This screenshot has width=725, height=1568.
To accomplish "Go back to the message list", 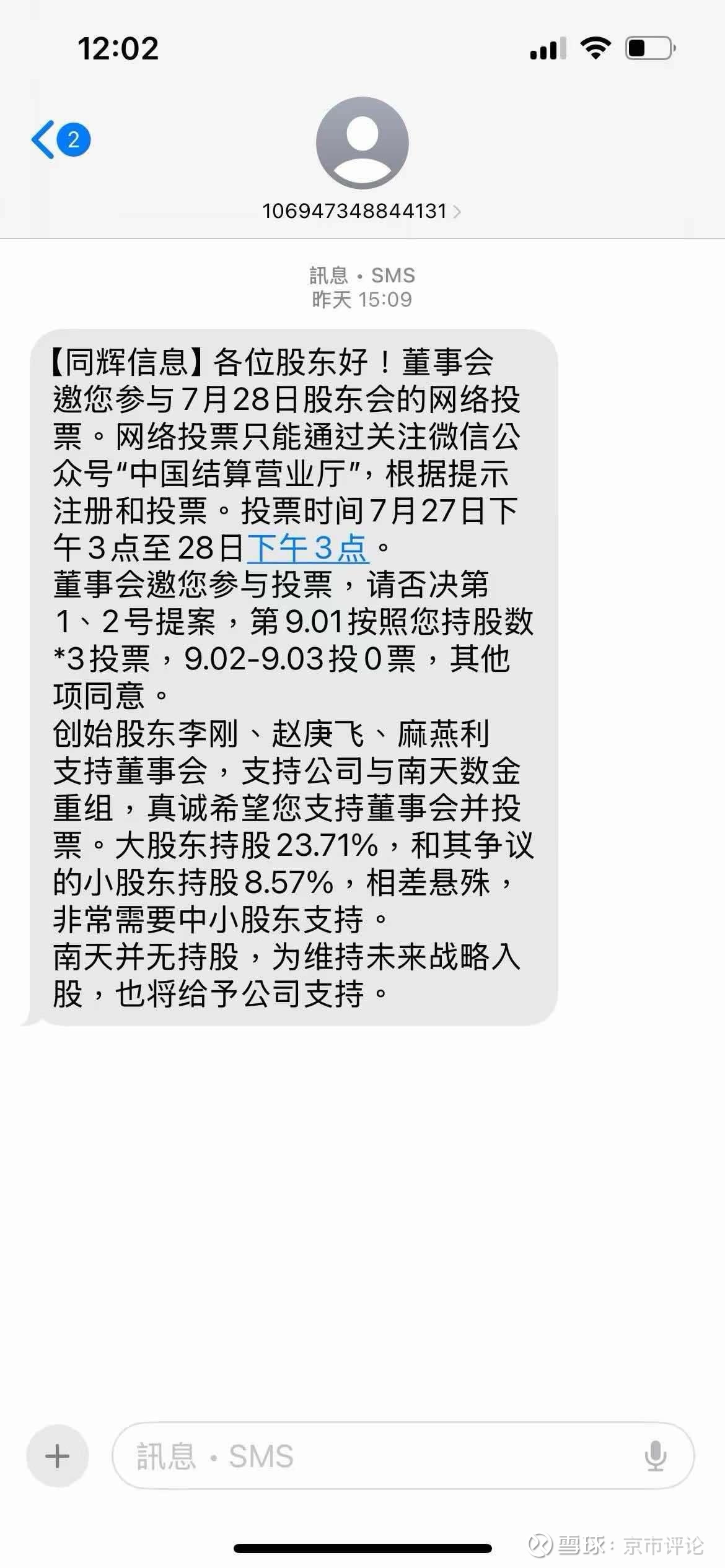I will pos(61,140).
